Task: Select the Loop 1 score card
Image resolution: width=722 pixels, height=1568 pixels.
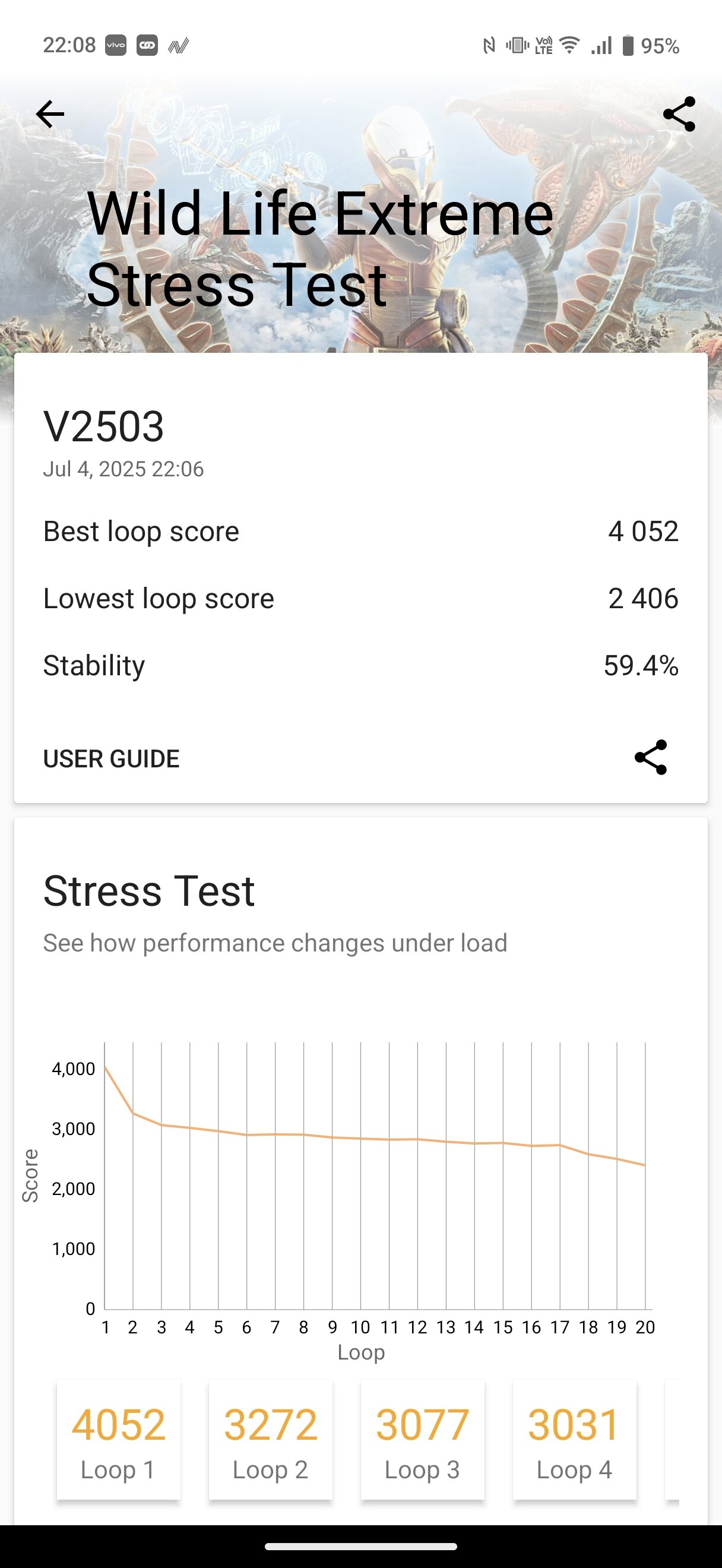Action: coord(119,1440)
